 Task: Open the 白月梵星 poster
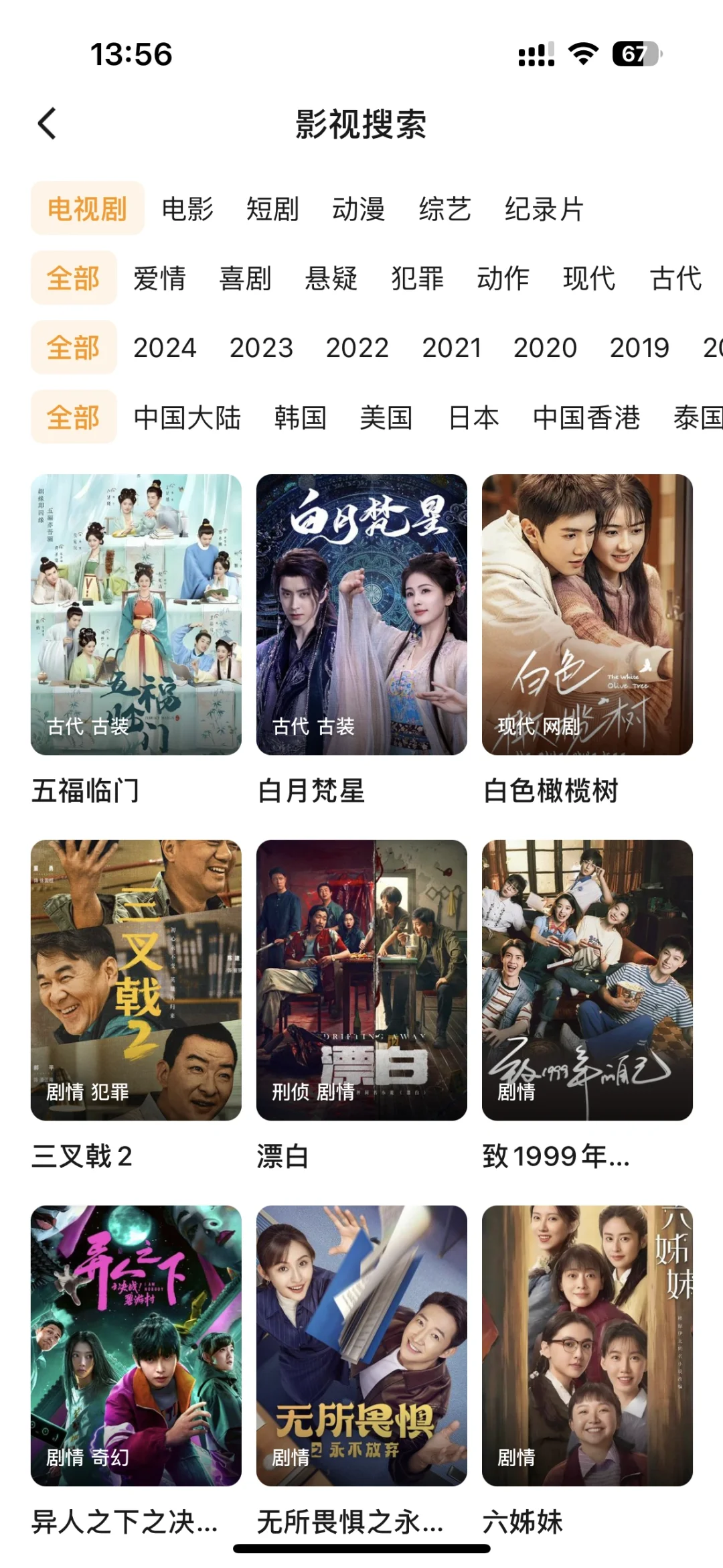361,614
